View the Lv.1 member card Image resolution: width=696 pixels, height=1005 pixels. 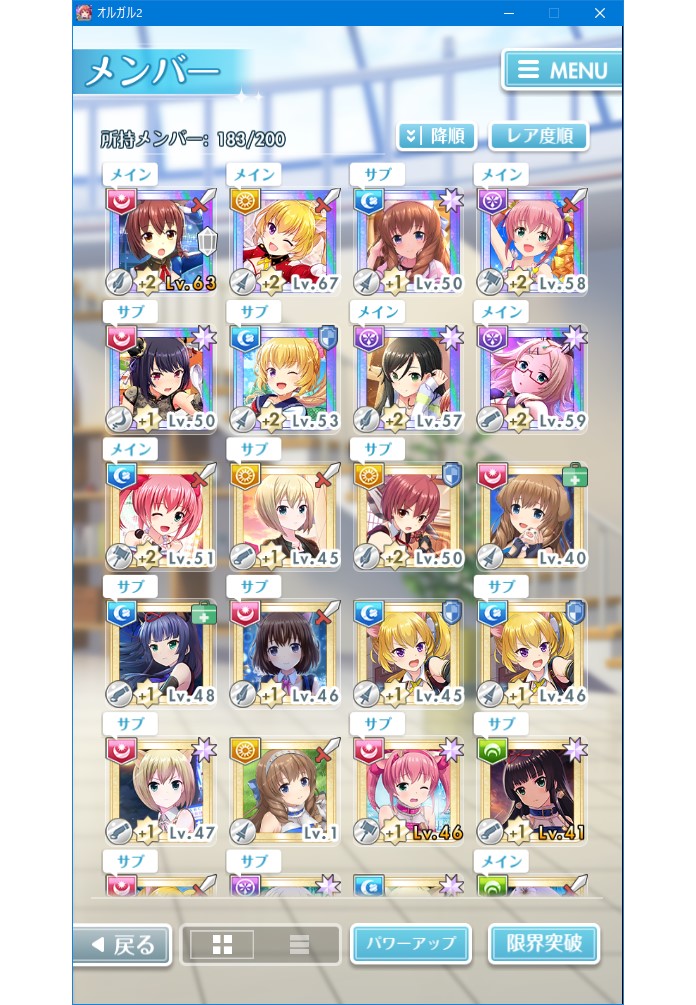285,790
